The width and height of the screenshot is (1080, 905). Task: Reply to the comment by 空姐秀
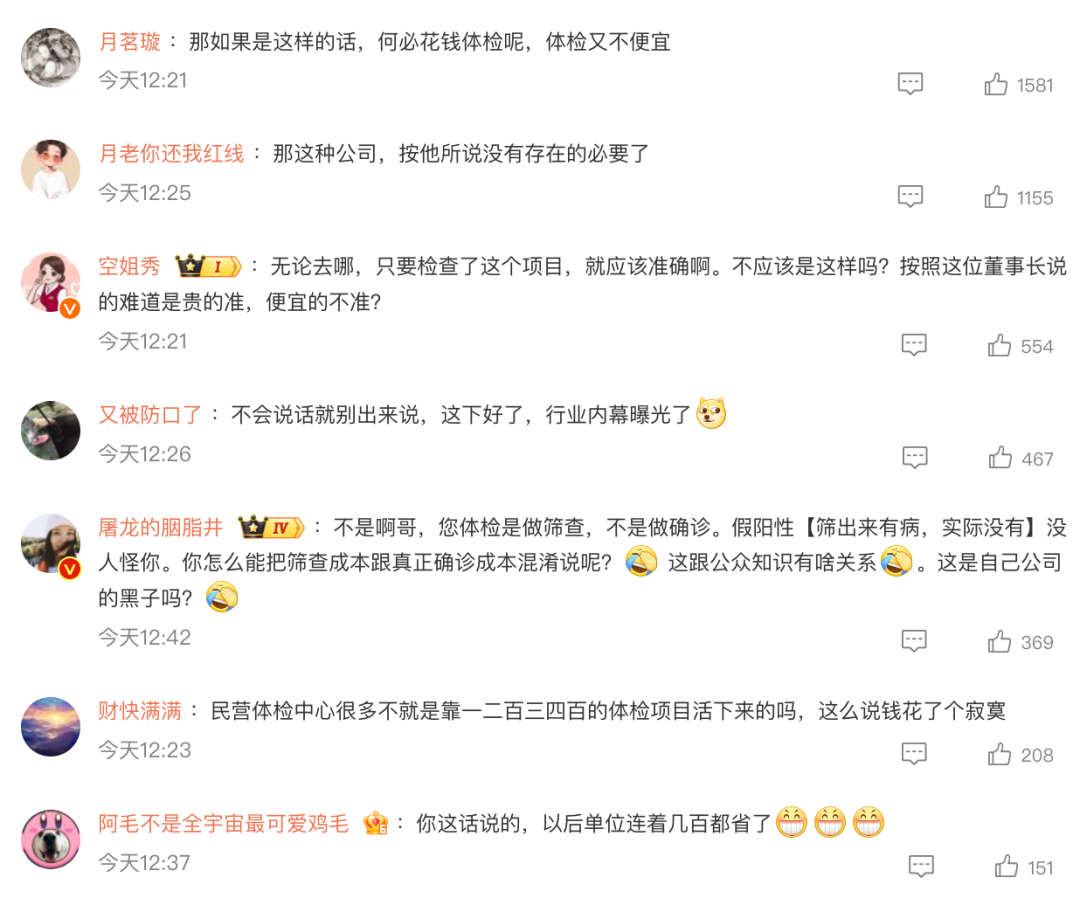914,346
